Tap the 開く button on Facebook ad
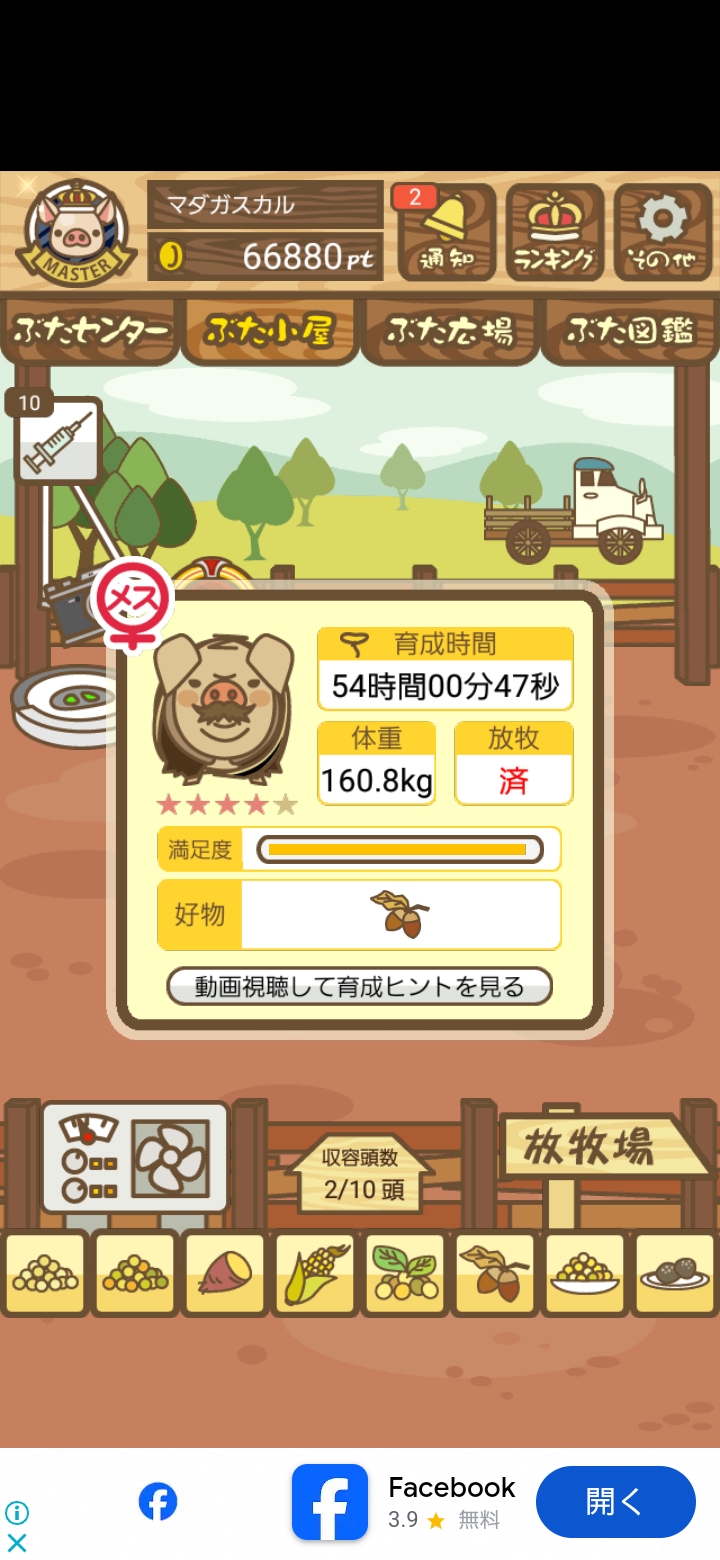The height and width of the screenshot is (1560, 720). (615, 1502)
